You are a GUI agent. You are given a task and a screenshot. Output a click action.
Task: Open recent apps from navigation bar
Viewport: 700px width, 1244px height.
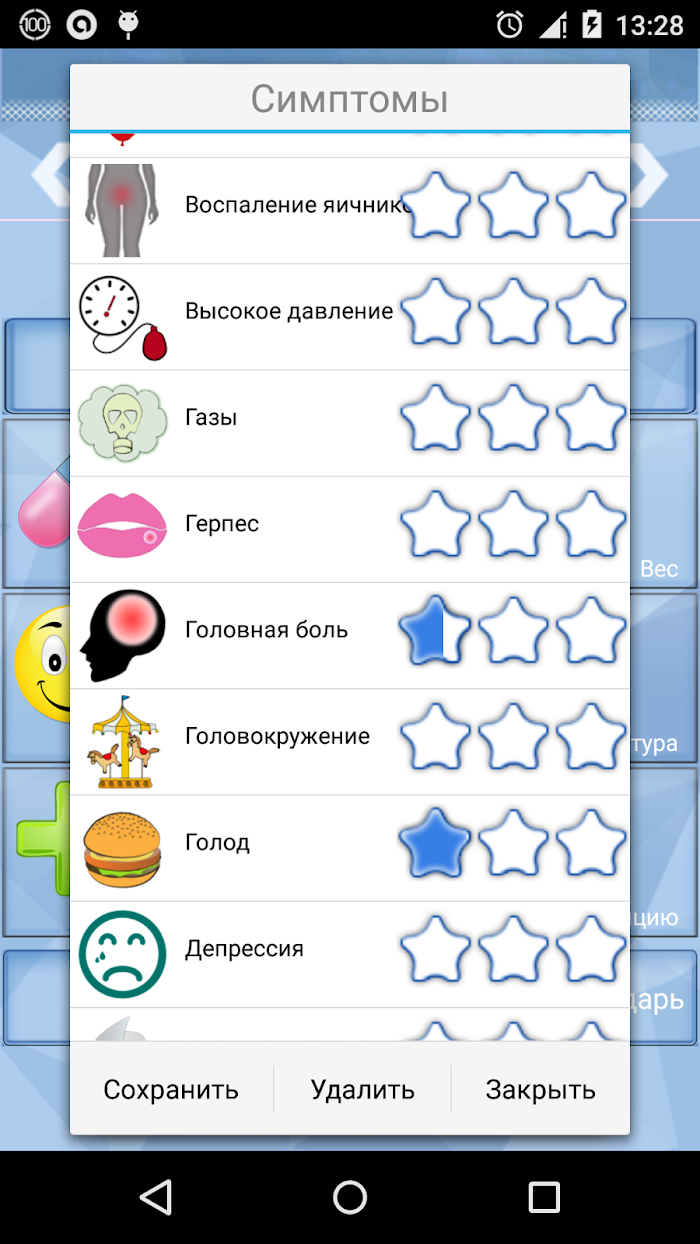click(544, 1197)
